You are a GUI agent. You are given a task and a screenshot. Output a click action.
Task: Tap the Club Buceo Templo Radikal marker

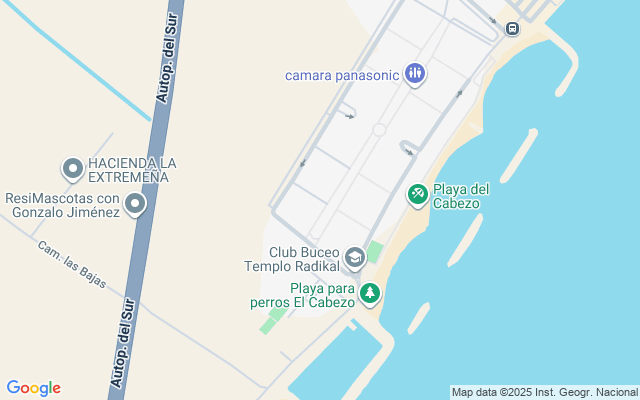pyautogui.click(x=354, y=259)
